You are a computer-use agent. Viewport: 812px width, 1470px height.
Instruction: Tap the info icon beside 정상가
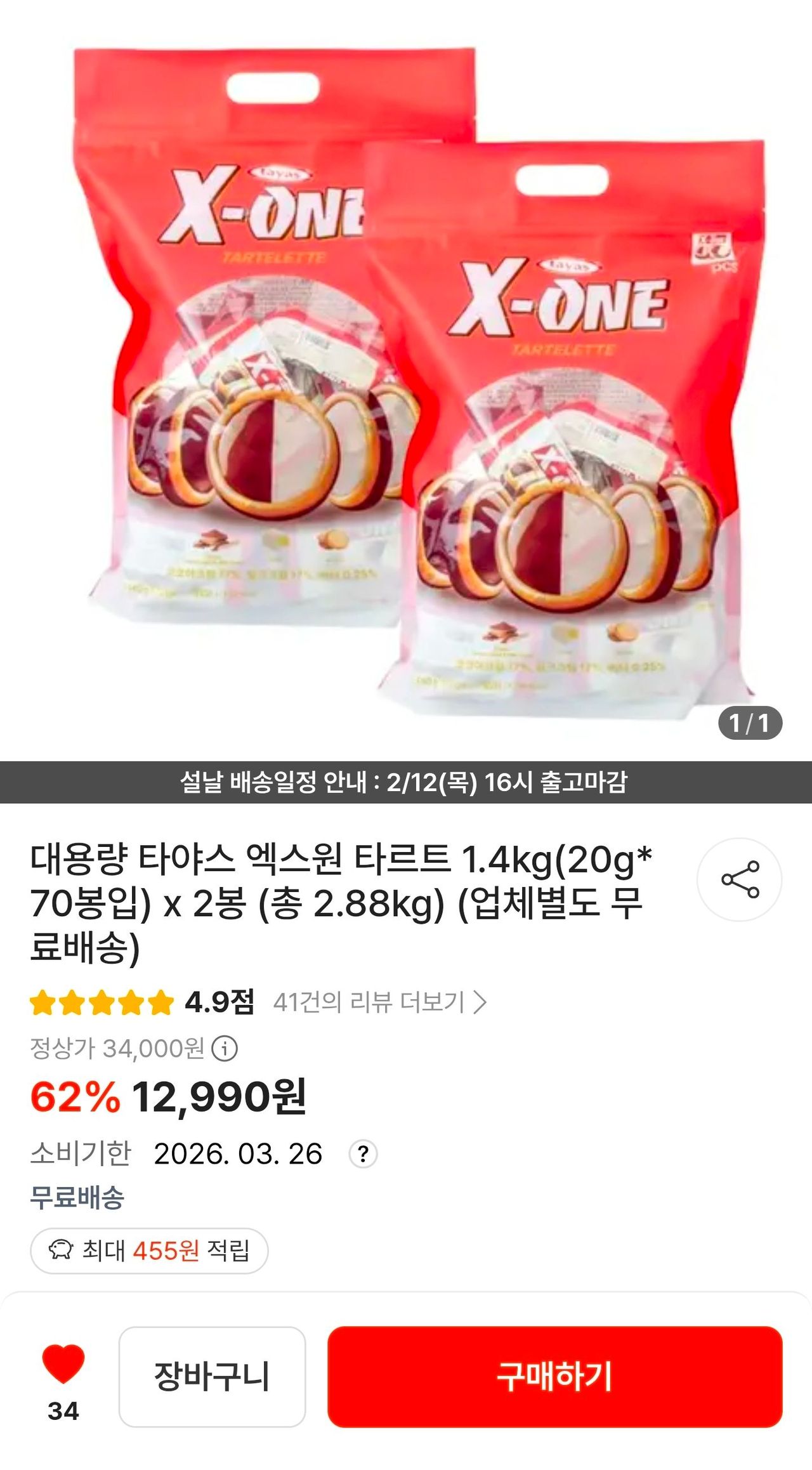click(225, 1049)
